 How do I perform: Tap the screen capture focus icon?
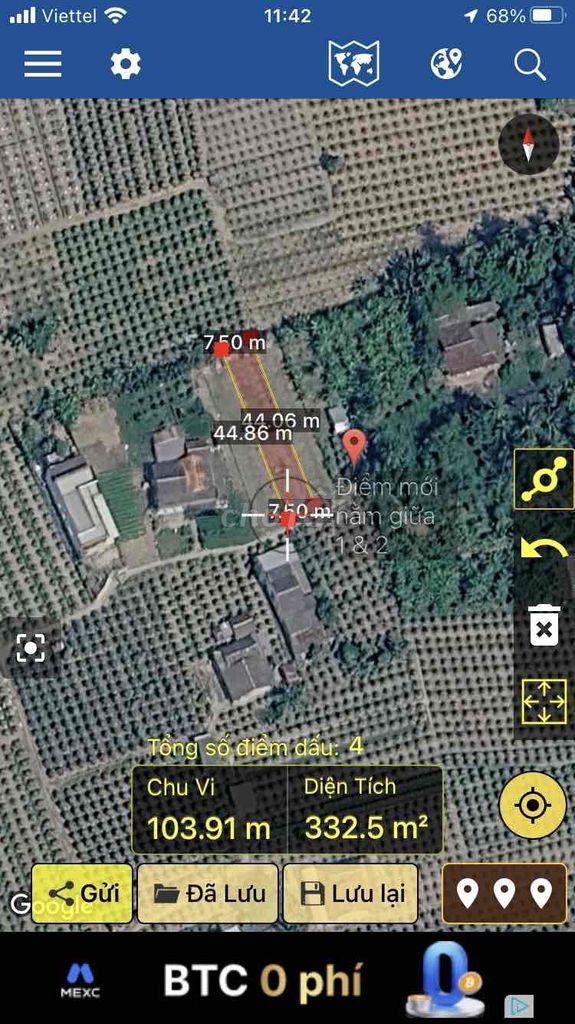(x=31, y=648)
